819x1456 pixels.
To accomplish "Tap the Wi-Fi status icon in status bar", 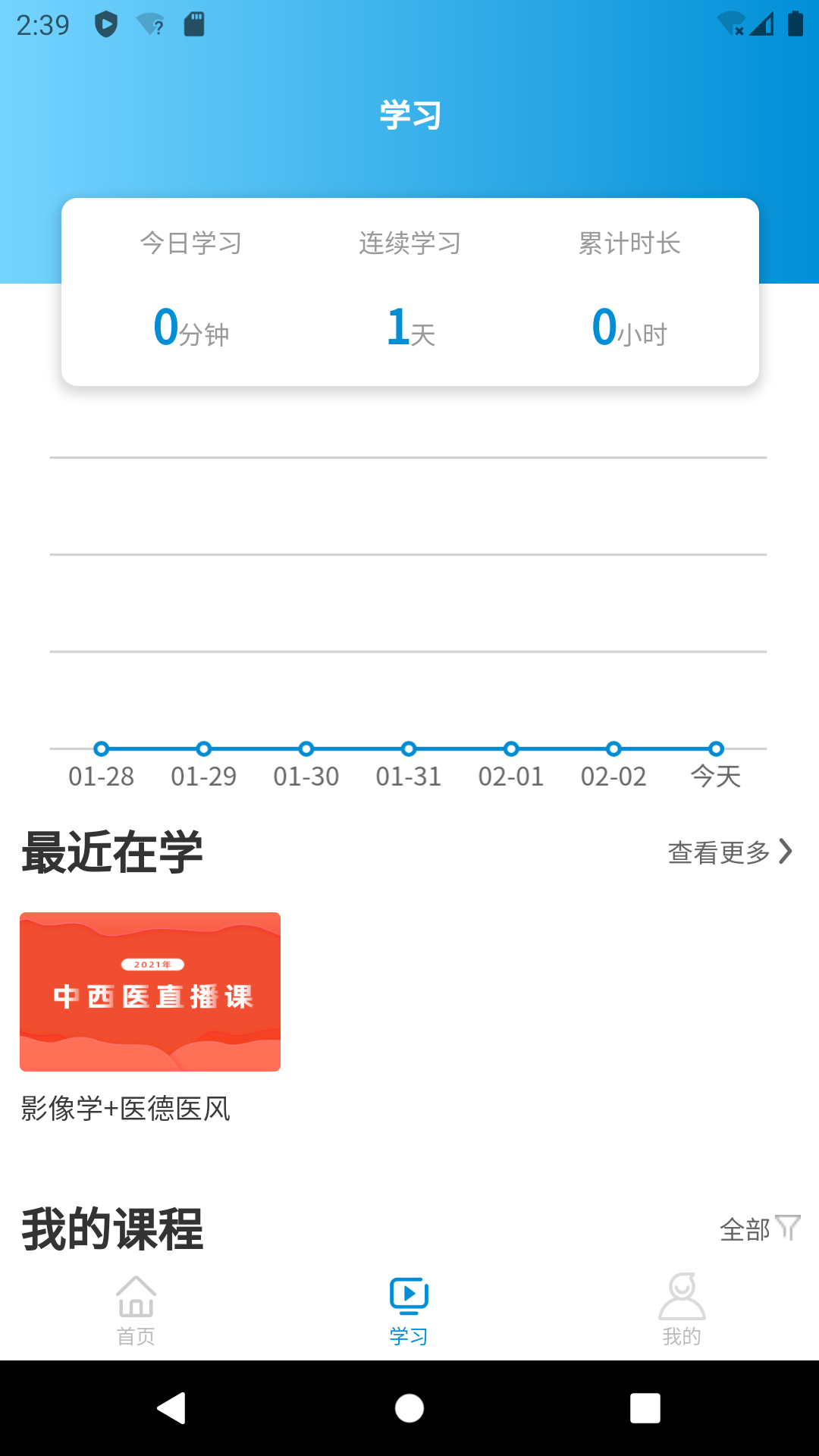I will (x=730, y=23).
